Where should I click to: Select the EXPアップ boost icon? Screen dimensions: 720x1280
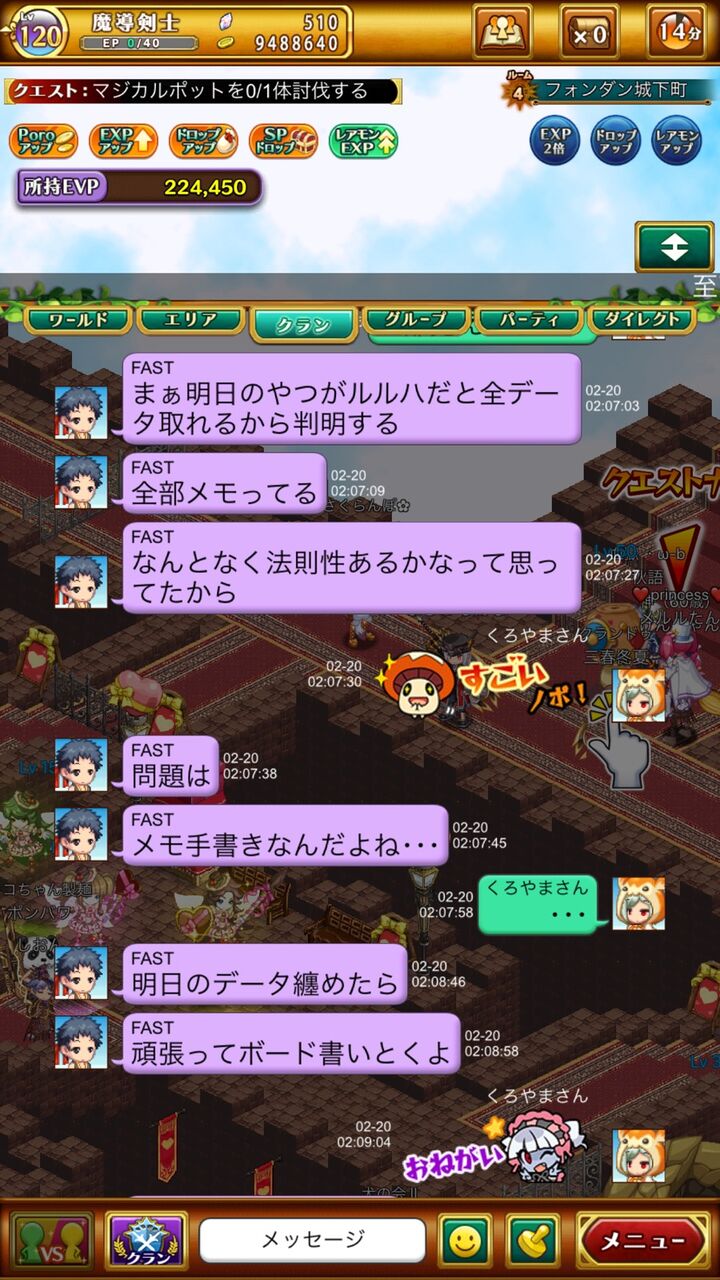click(117, 140)
